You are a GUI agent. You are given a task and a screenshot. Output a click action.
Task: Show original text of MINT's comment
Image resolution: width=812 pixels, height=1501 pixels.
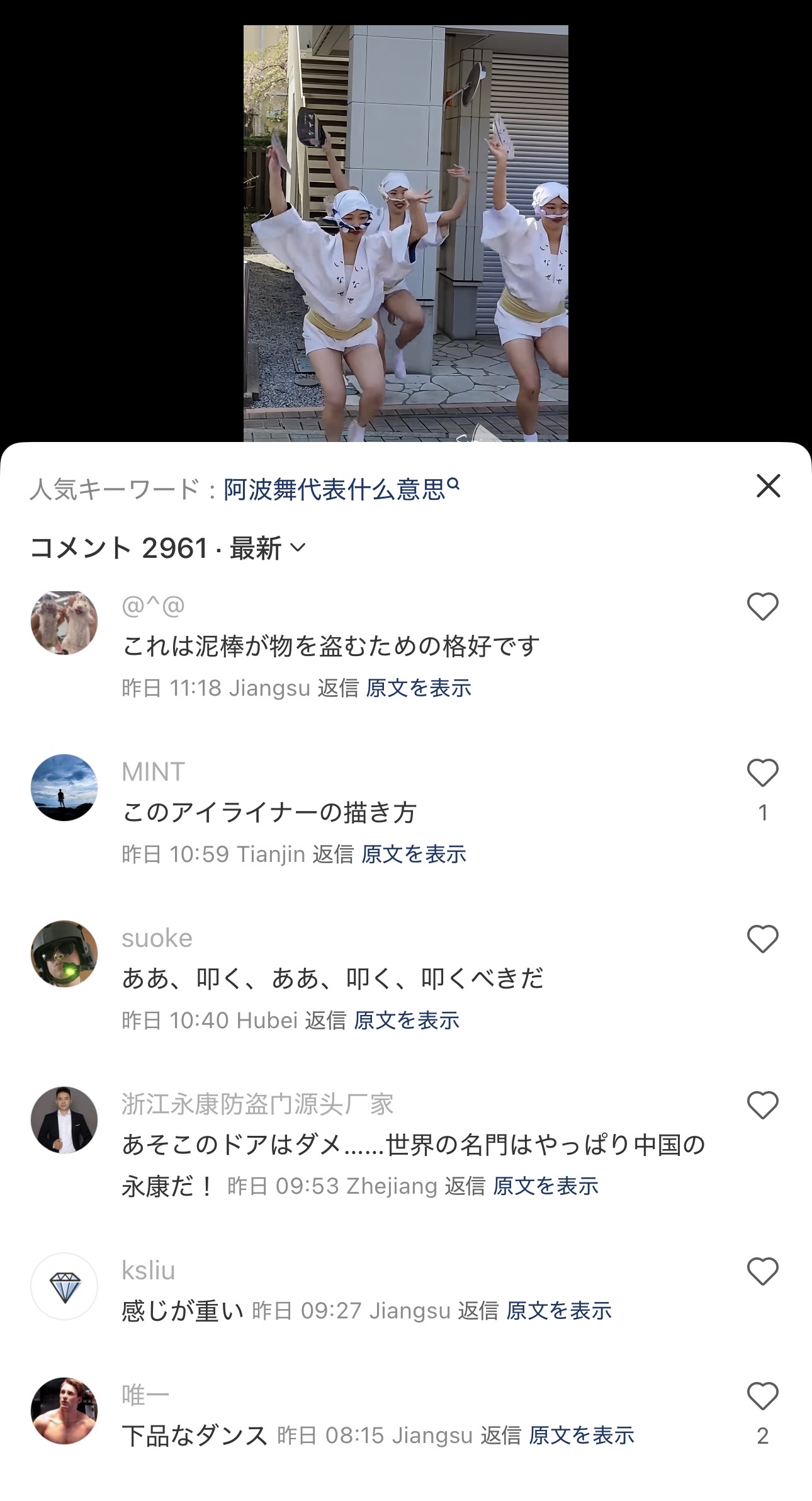pos(414,854)
